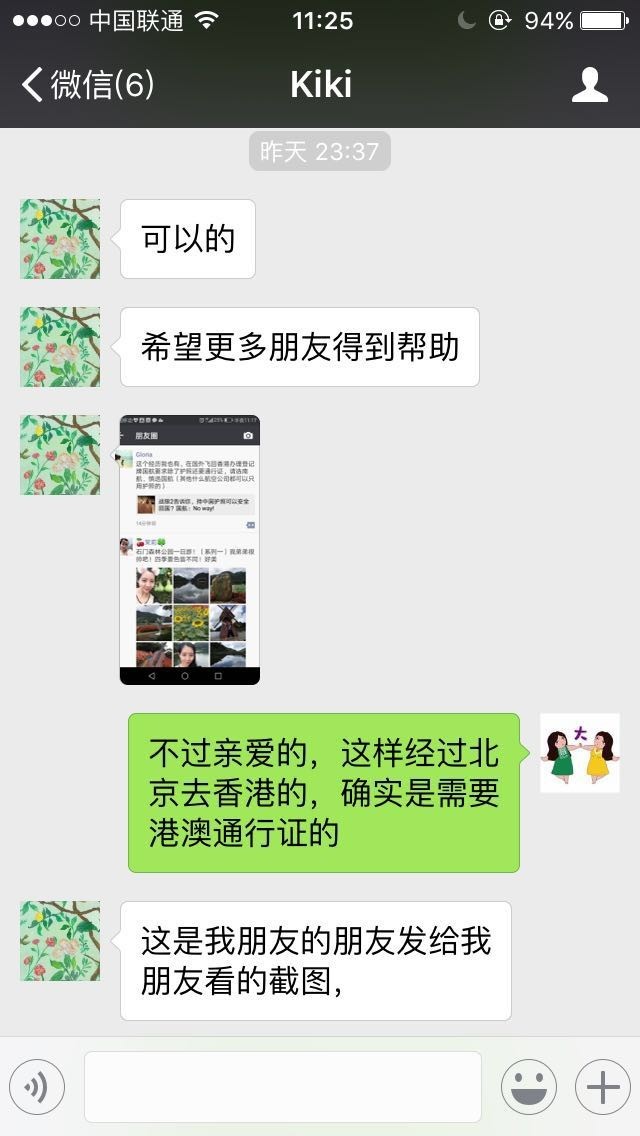Focus the message text field
The height and width of the screenshot is (1136, 640).
[x=283, y=1087]
